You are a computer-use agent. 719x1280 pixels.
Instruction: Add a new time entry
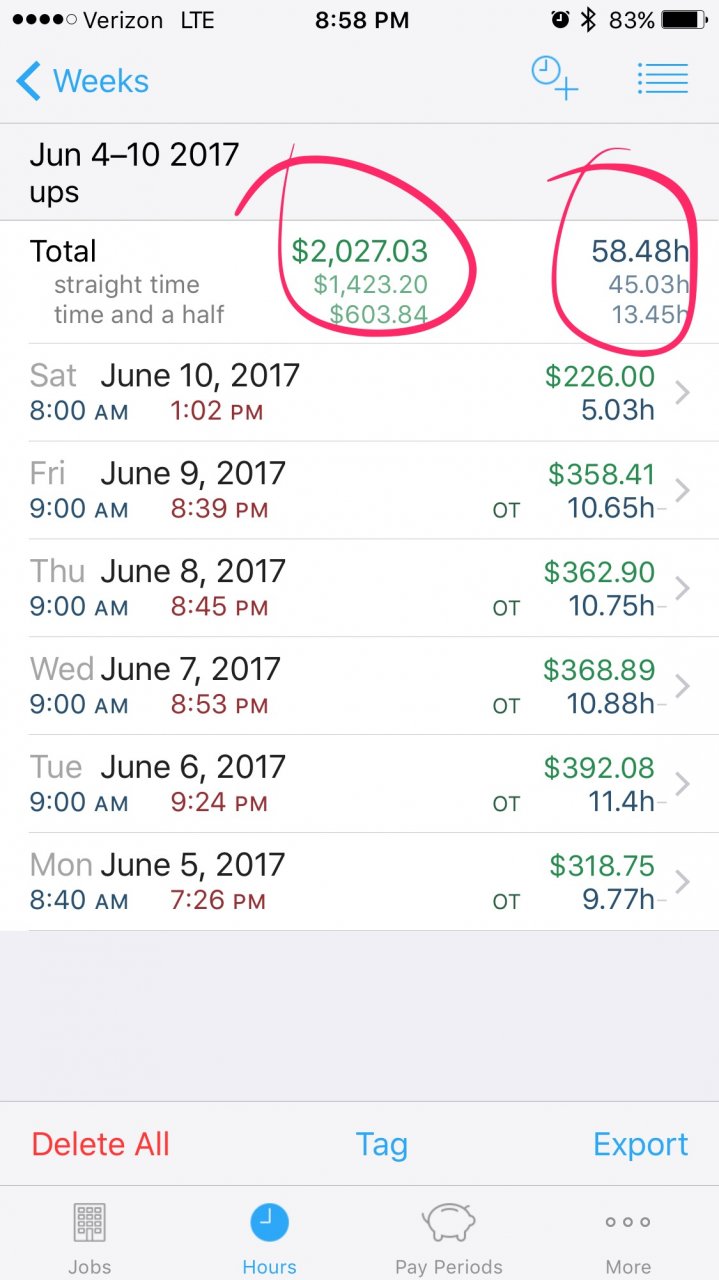[x=554, y=78]
